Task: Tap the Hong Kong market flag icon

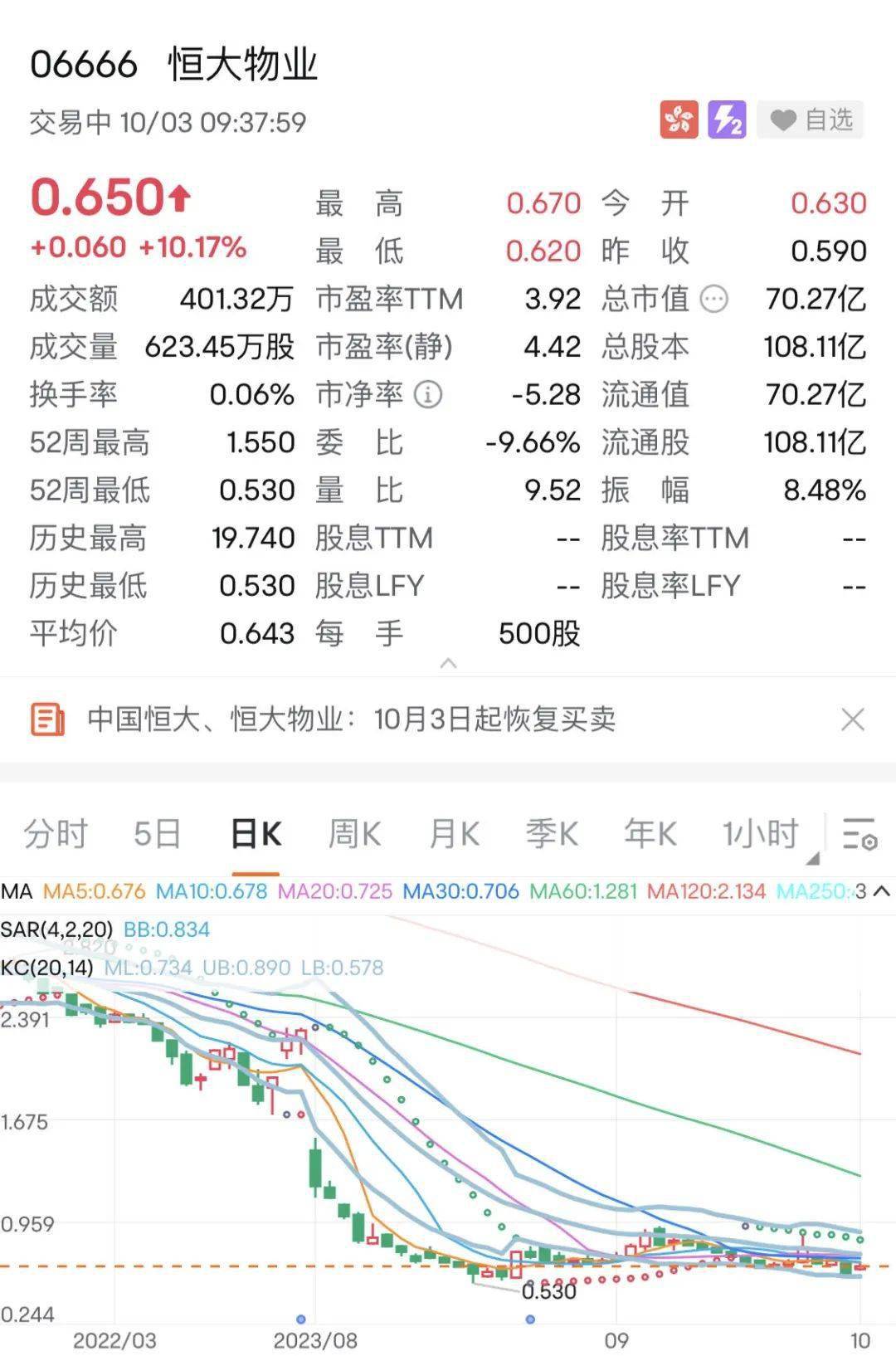Action: (679, 120)
